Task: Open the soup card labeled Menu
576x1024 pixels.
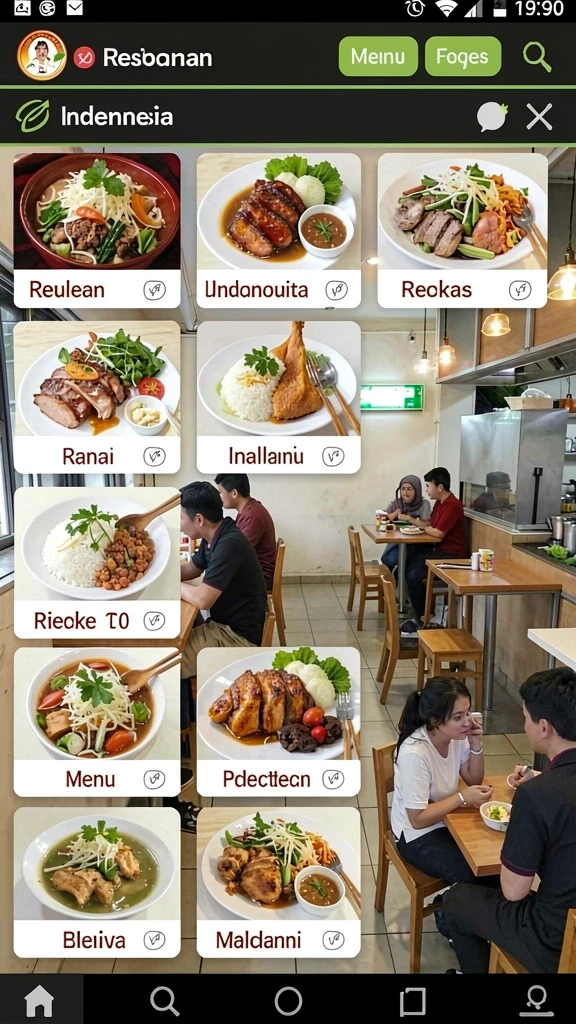Action: click(97, 722)
